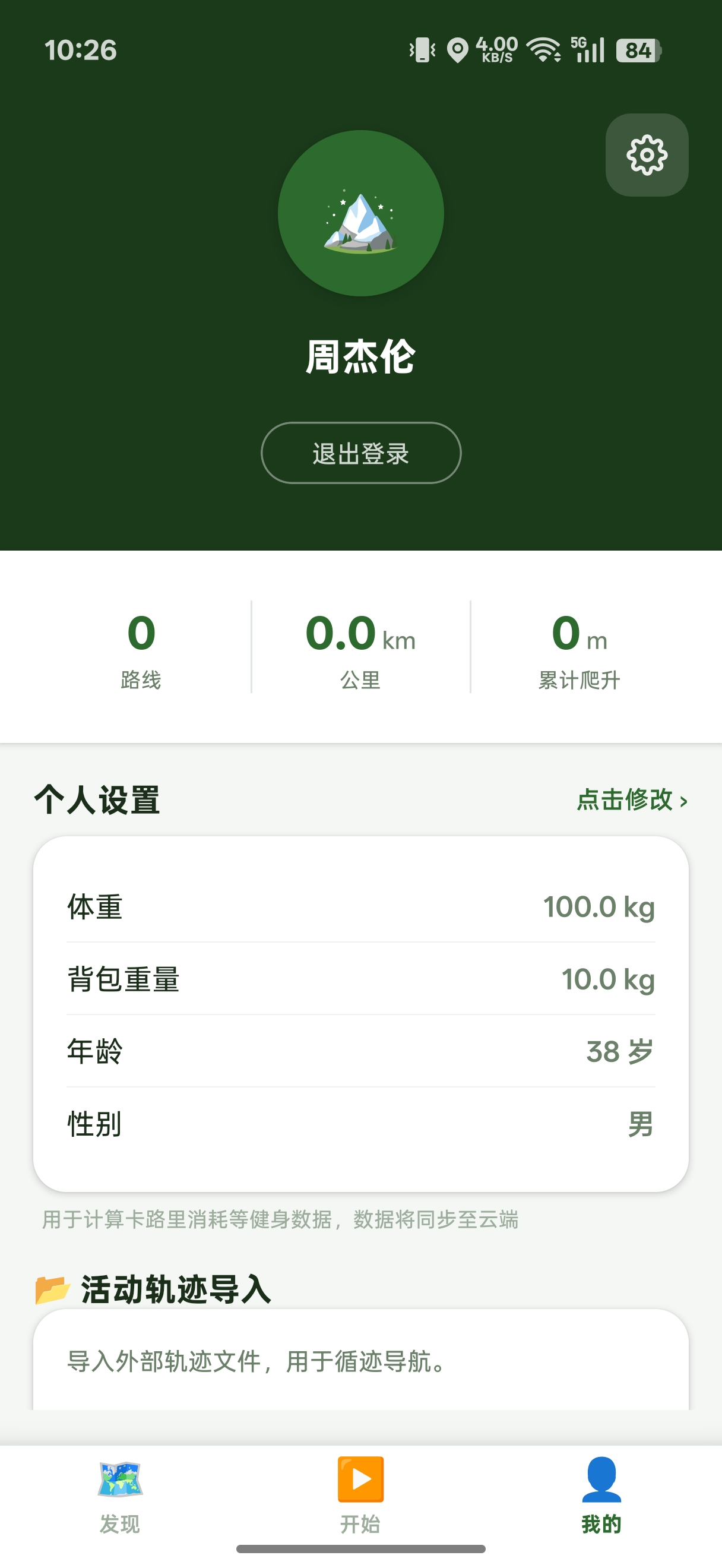Image resolution: width=722 pixels, height=1568 pixels.
Task: Tap the 5G signal strength indicator
Action: (588, 50)
